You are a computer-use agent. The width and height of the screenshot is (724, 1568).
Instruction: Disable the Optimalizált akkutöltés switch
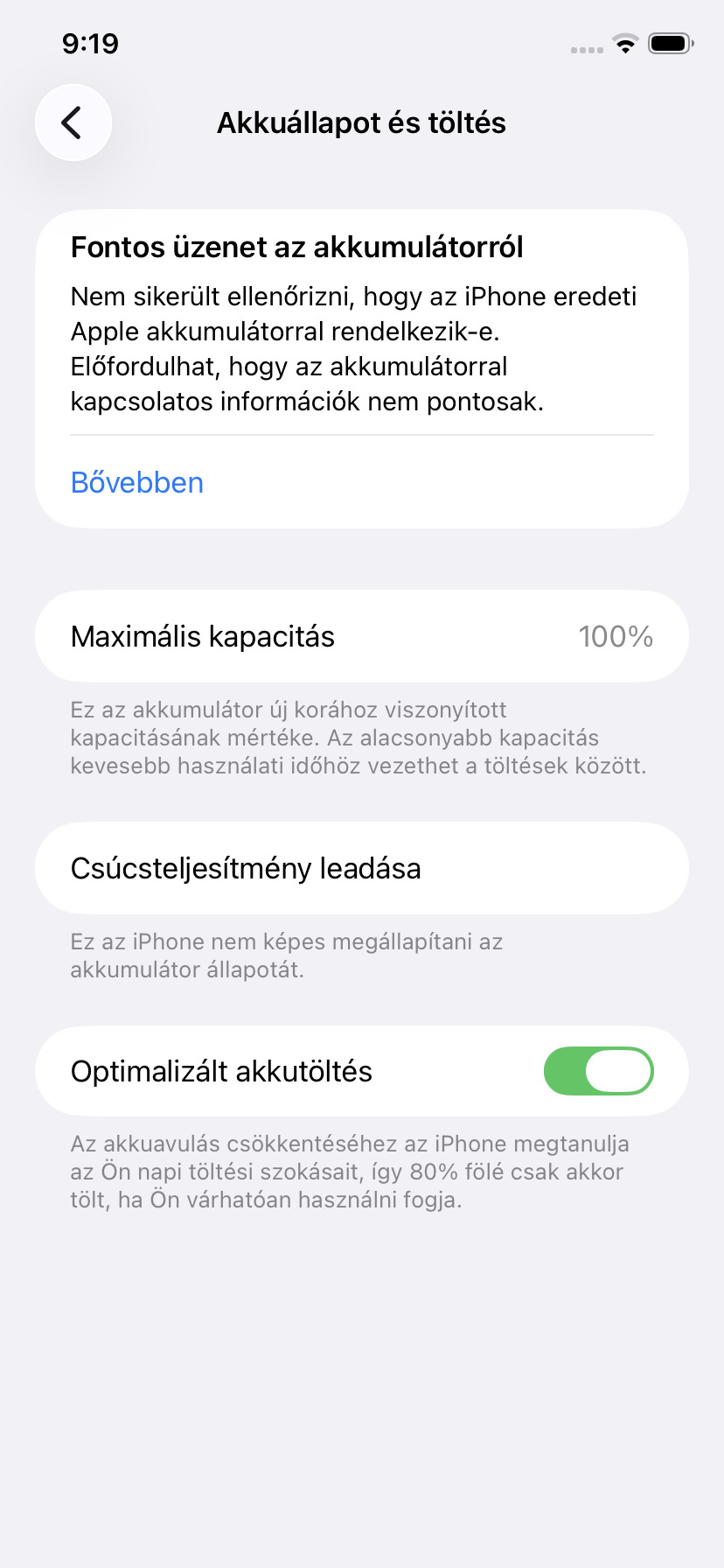point(598,1071)
